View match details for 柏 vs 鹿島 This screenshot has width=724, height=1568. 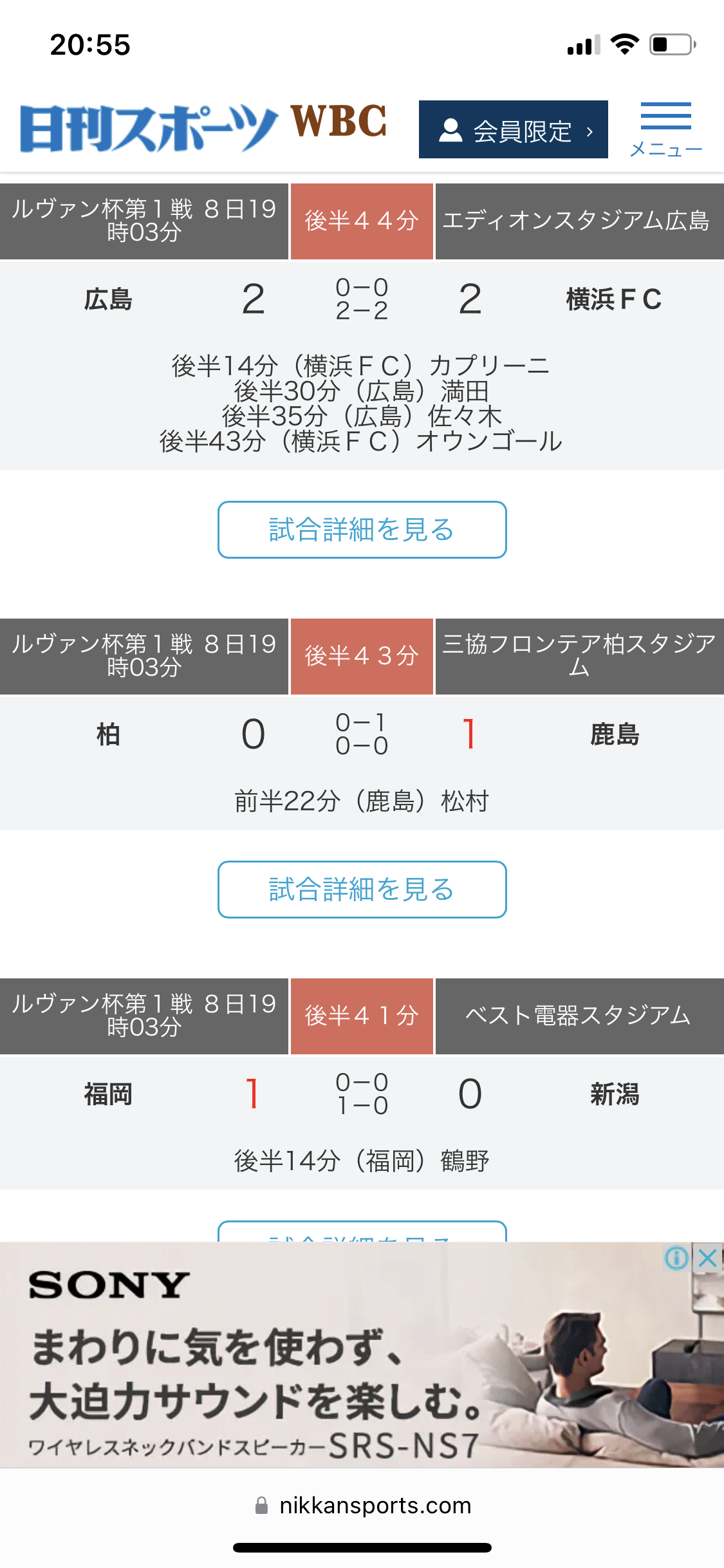(362, 890)
